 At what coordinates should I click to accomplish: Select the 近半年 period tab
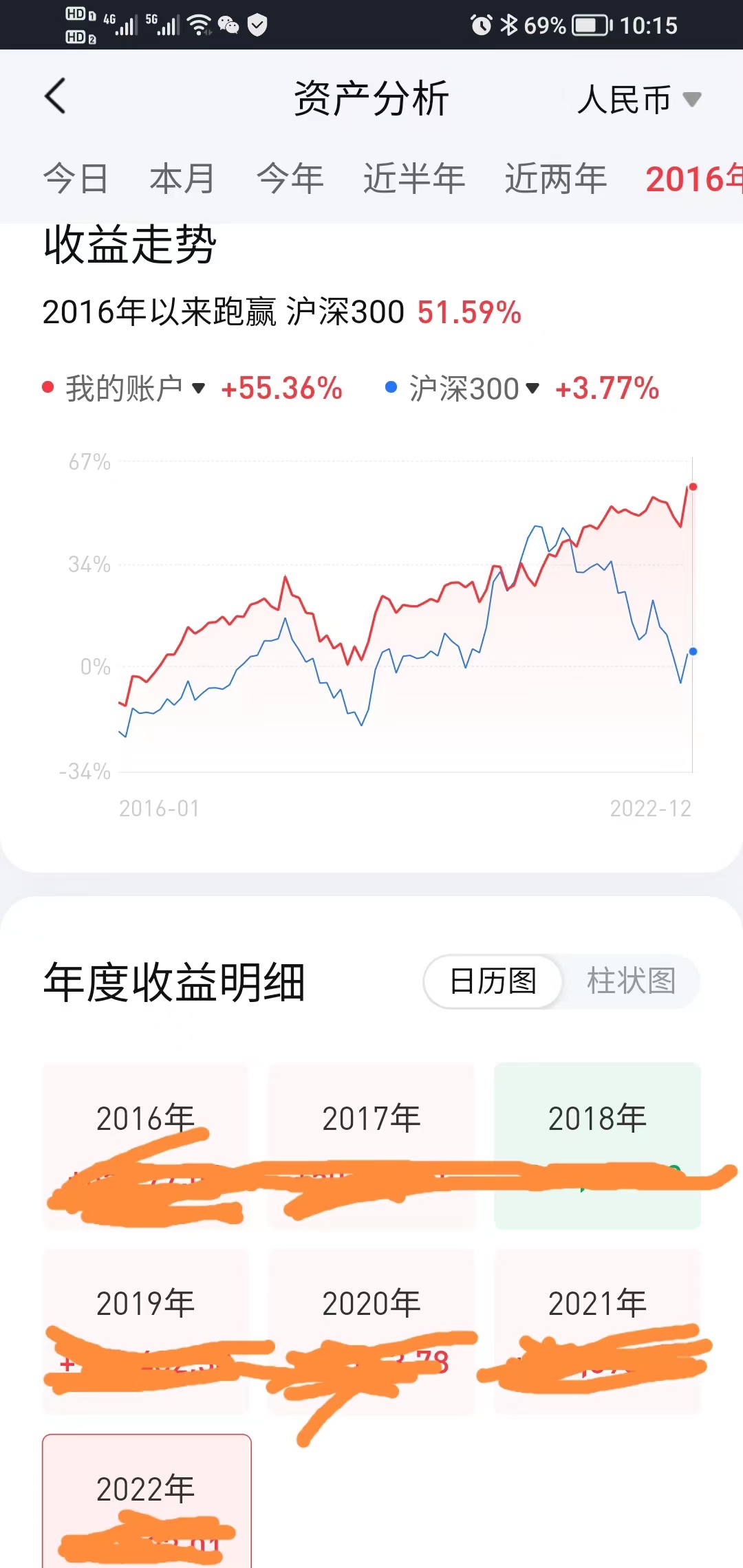414,179
